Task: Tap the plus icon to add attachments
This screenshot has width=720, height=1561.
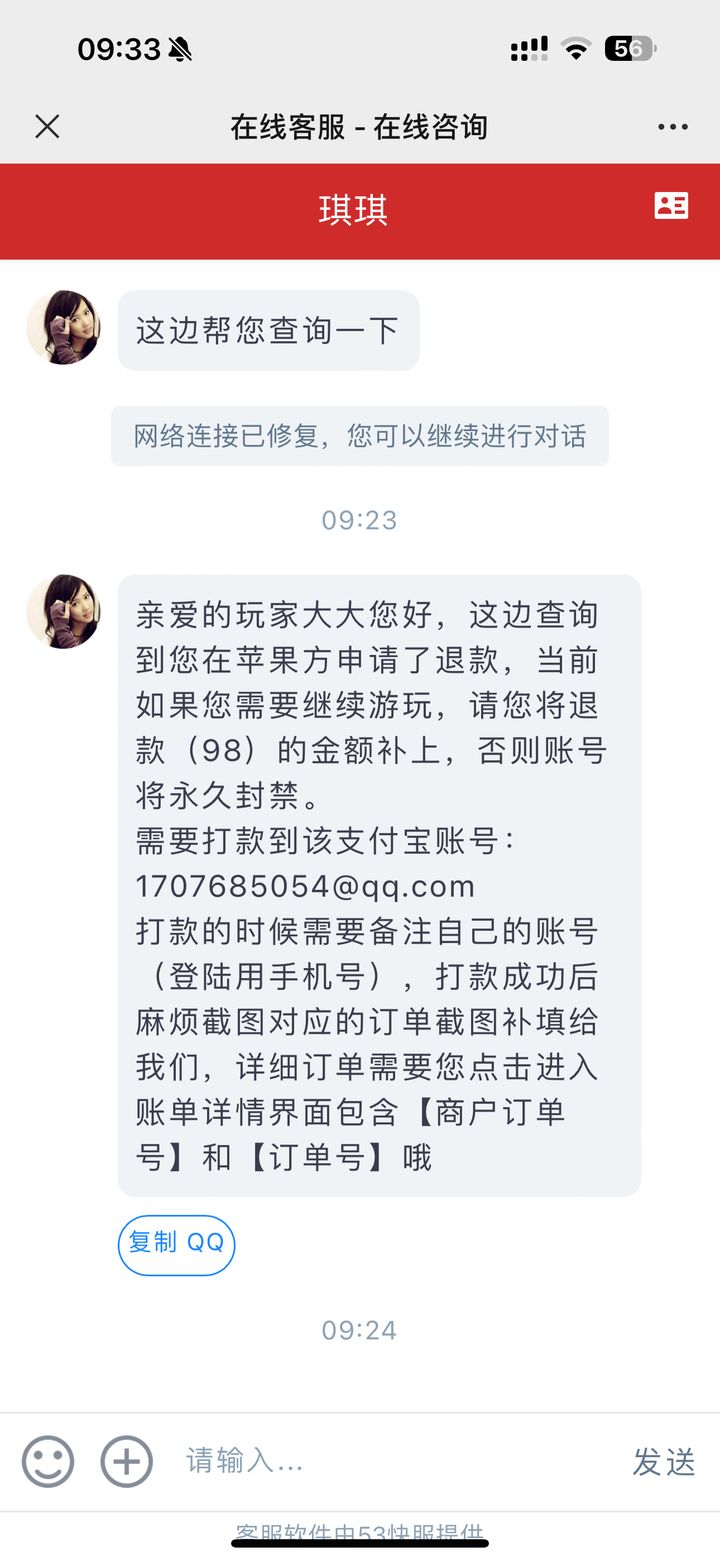Action: click(126, 1461)
